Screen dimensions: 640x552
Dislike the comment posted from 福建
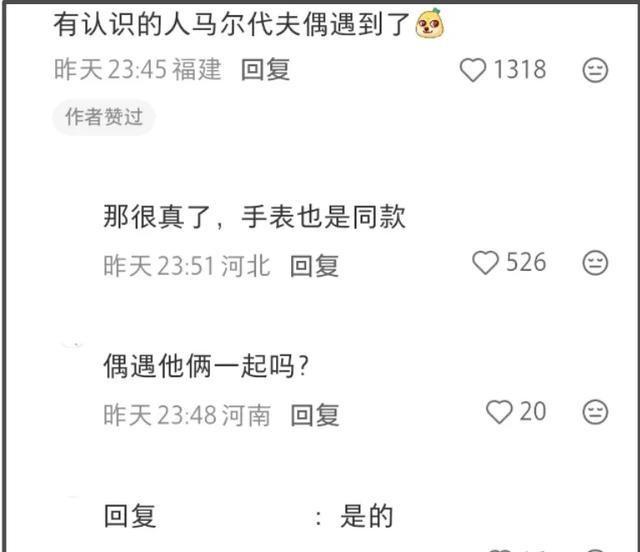click(595, 70)
